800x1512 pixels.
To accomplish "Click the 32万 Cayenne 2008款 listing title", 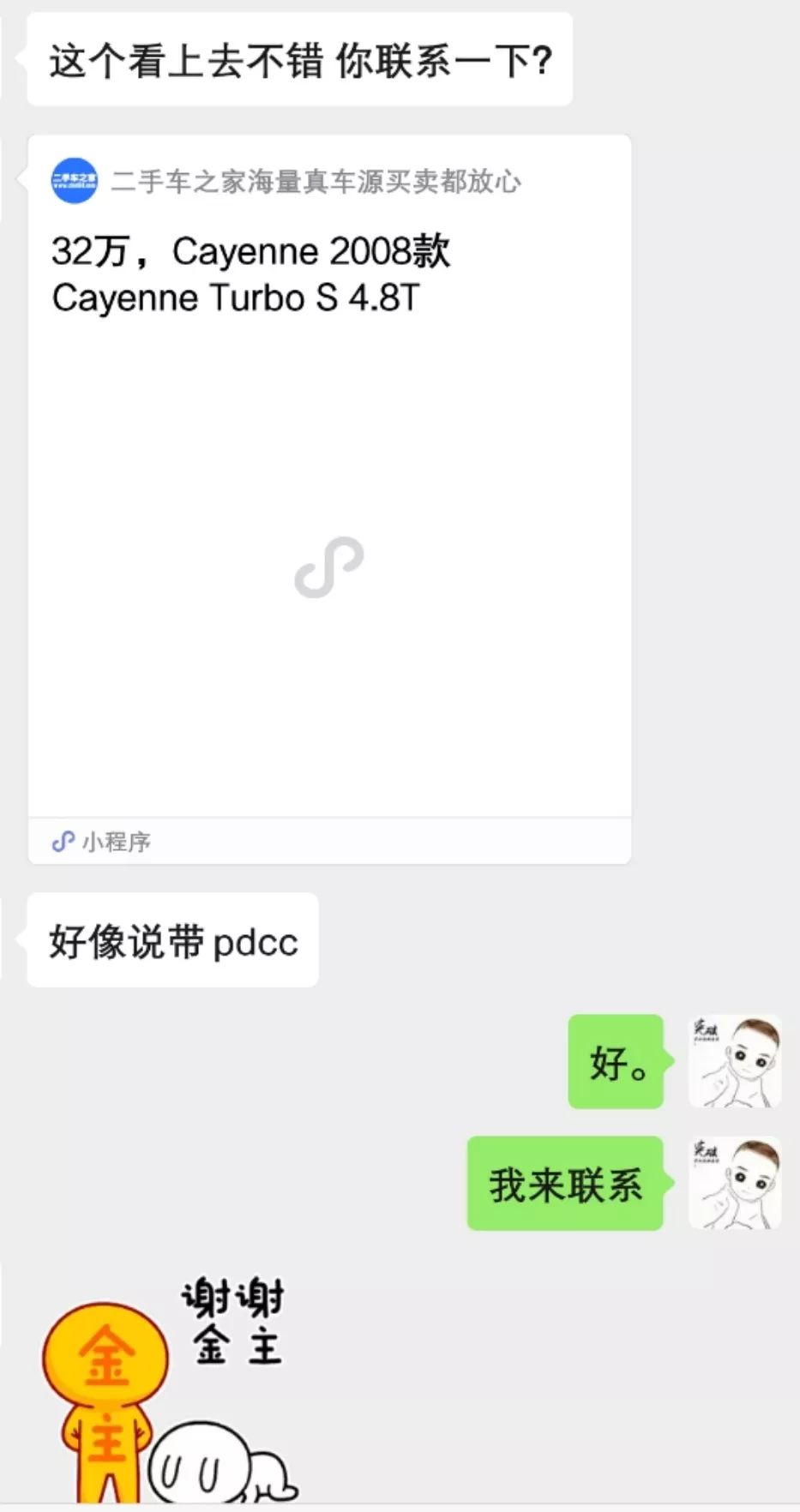I will 251,274.
